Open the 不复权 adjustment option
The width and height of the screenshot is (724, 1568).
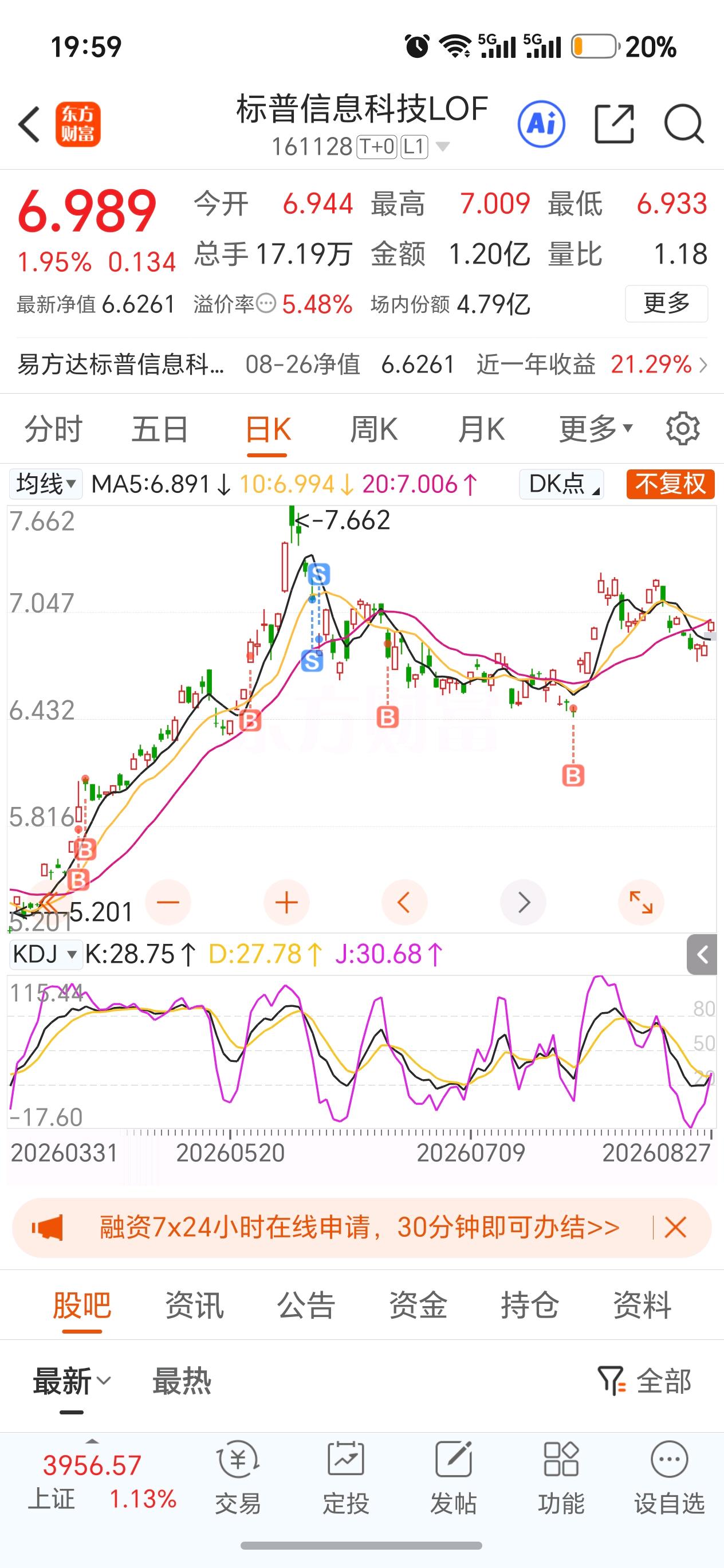tap(671, 484)
